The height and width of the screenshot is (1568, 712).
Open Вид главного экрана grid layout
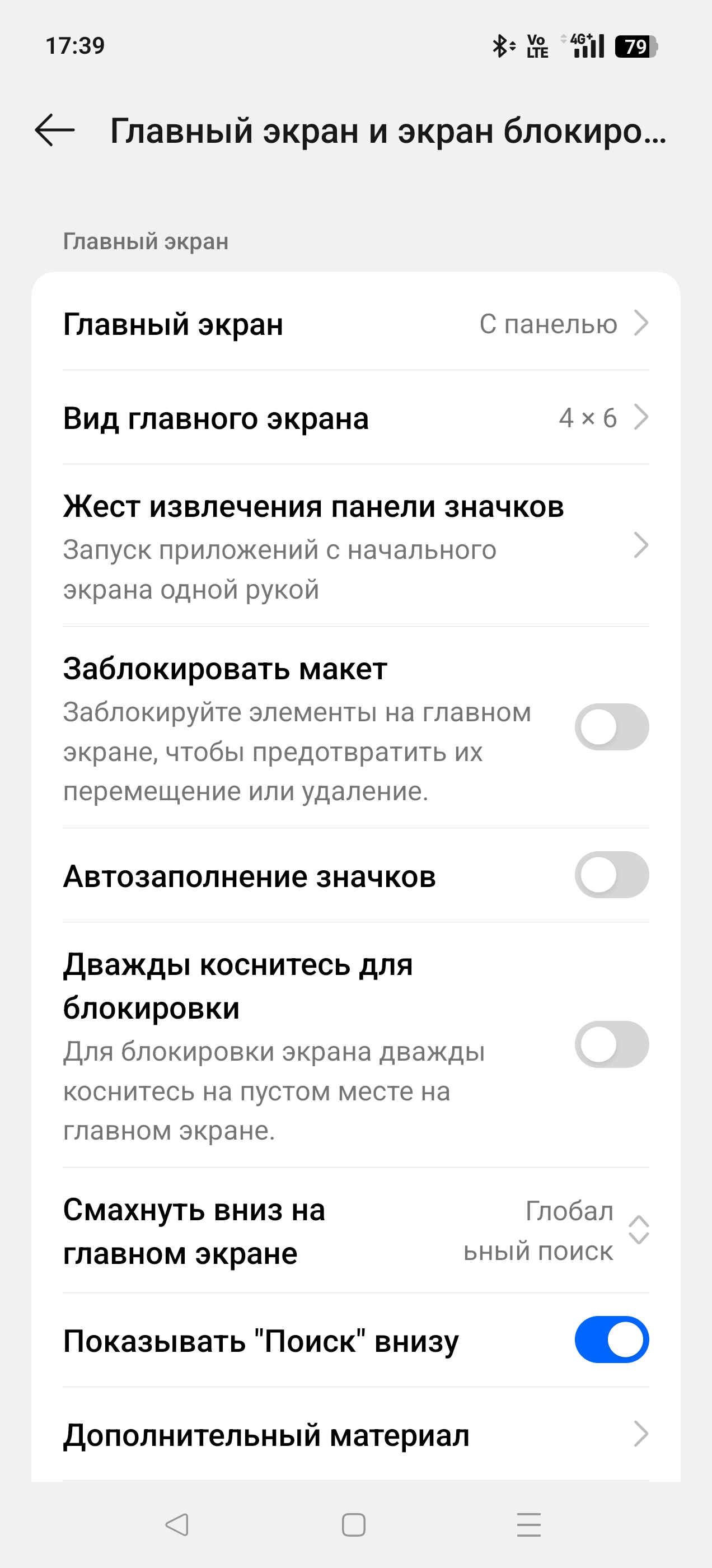(356, 418)
